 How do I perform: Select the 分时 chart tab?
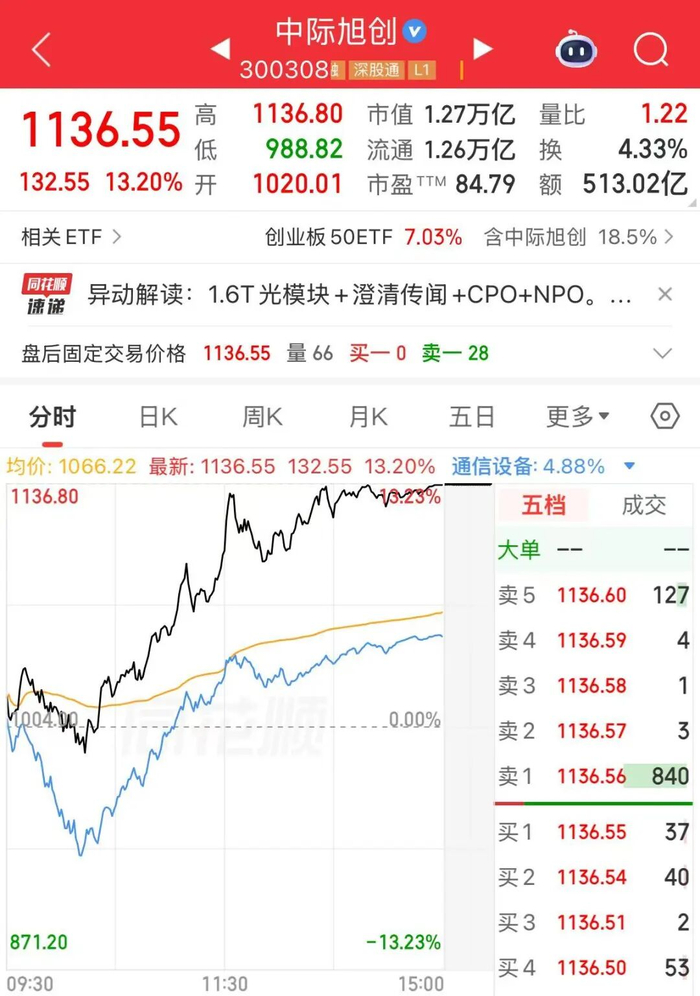click(53, 417)
